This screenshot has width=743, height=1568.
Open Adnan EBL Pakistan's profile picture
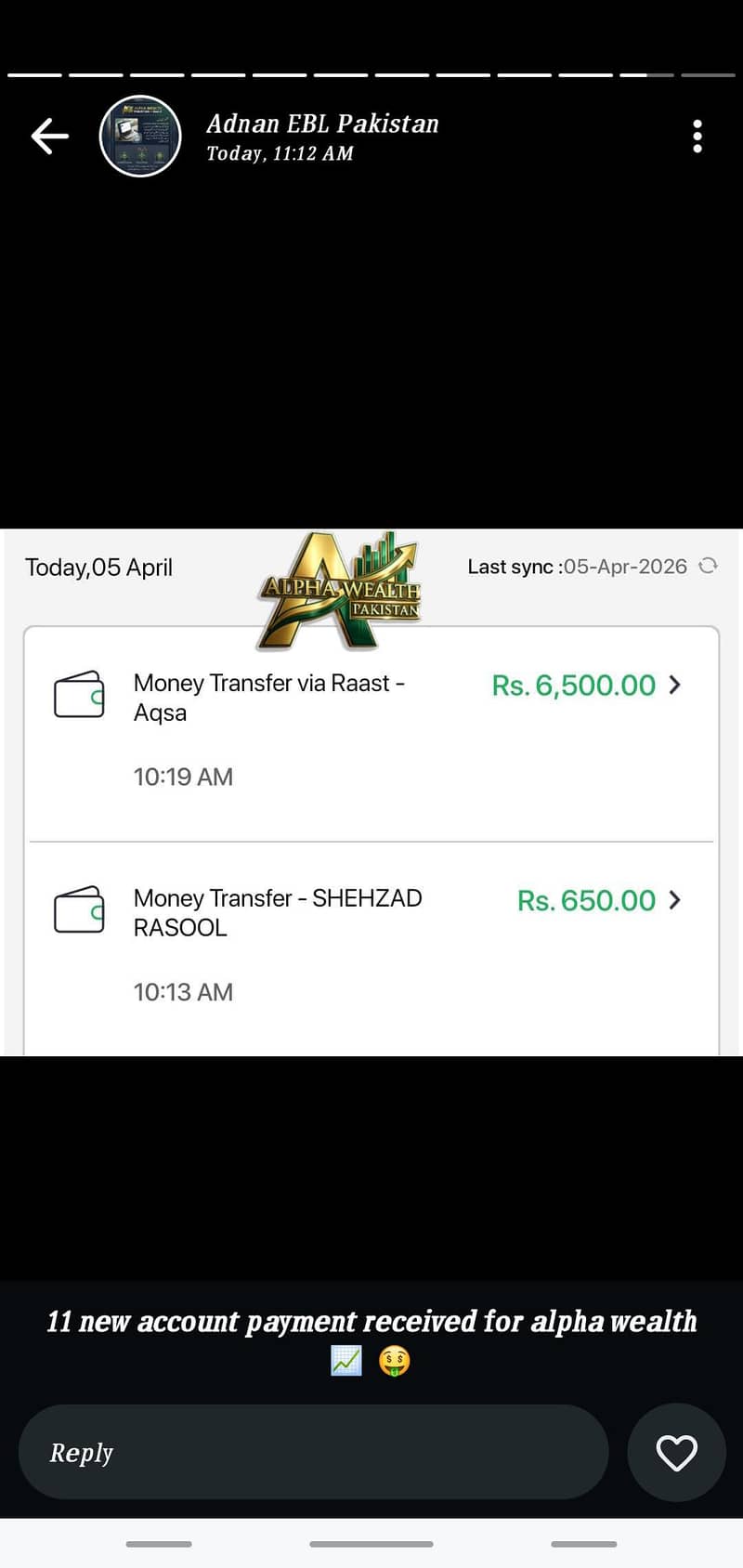(140, 137)
